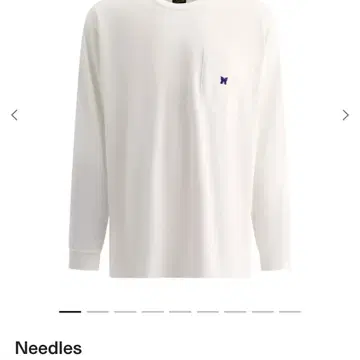
Task: Open the white long-sleeve shirt image
Action: [179, 138]
